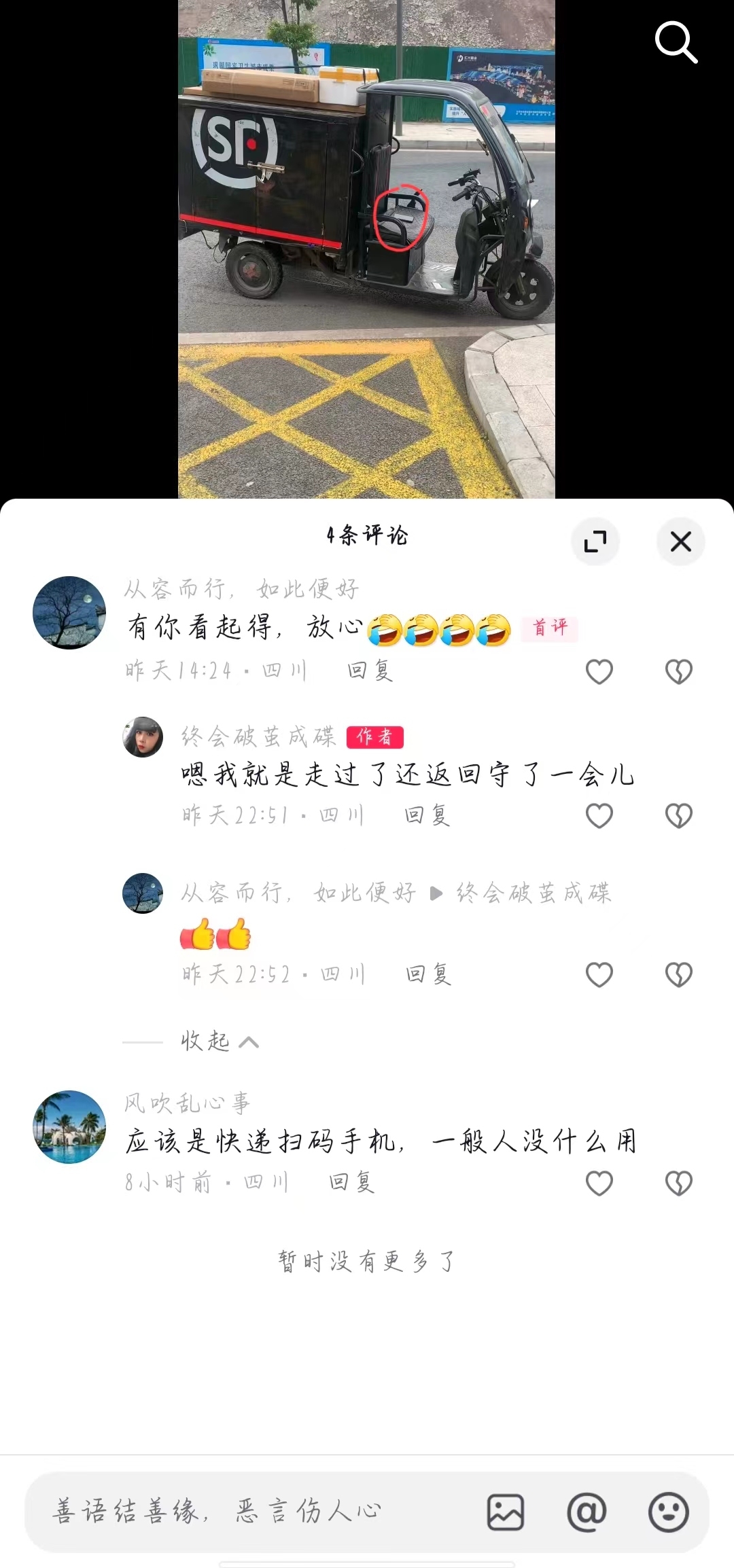The width and height of the screenshot is (734, 1568).
Task: Like the comment '应该是快递扫码手机'
Action: (599, 1183)
